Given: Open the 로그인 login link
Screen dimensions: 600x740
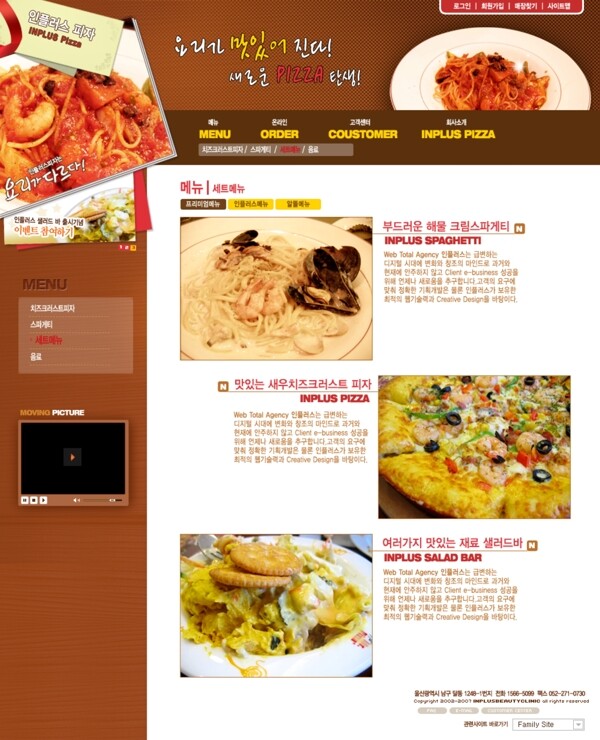Looking at the screenshot, I should click(x=462, y=6).
